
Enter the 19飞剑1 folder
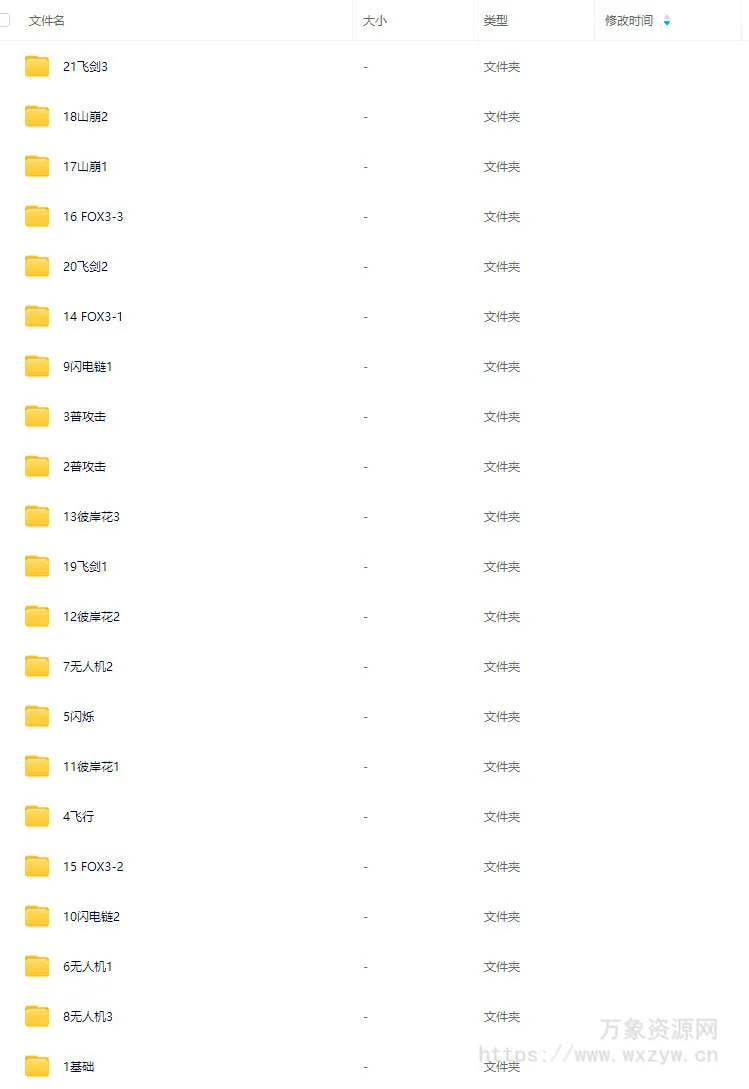[x=85, y=567]
